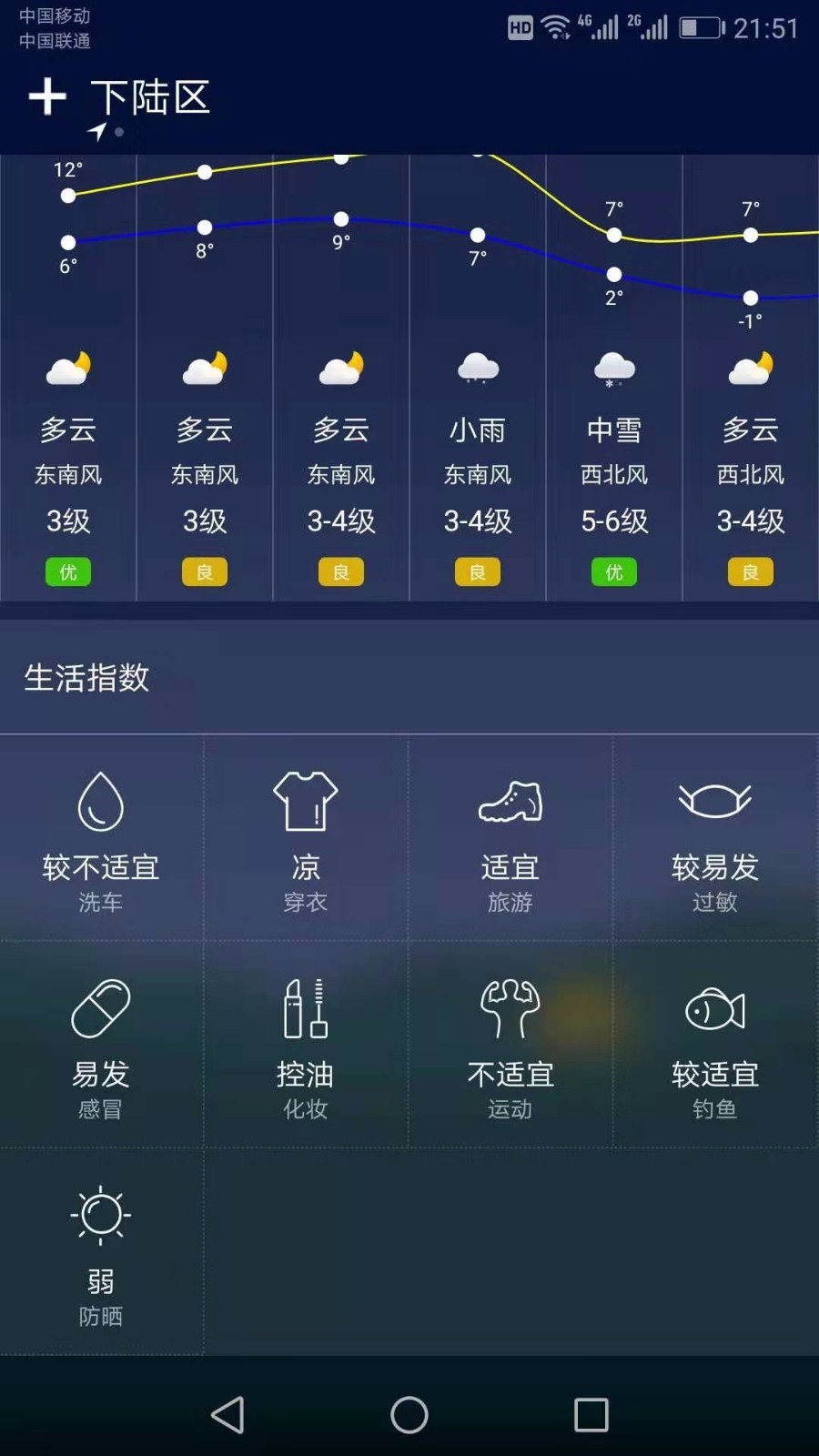The width and height of the screenshot is (819, 1456).
Task: View the 化妆 makeup index
Action: coord(306,1046)
